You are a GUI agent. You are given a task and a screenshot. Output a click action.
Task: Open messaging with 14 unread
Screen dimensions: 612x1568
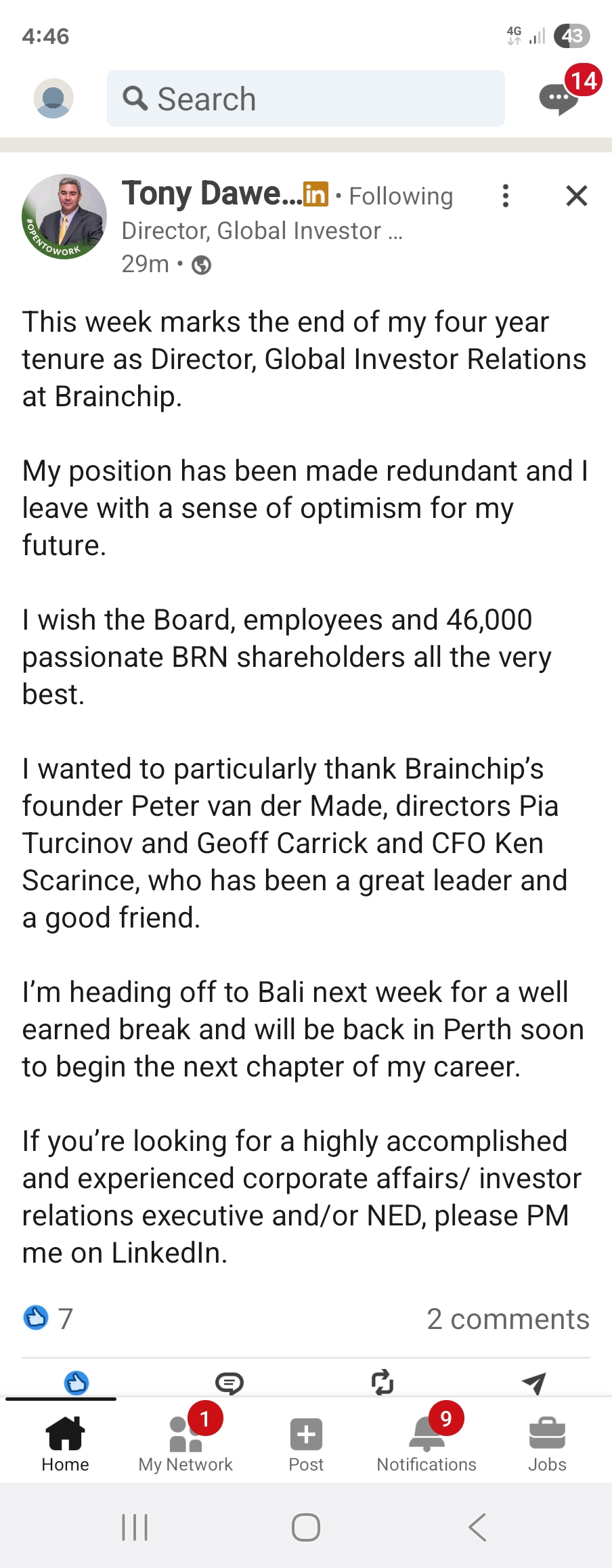coord(559,98)
